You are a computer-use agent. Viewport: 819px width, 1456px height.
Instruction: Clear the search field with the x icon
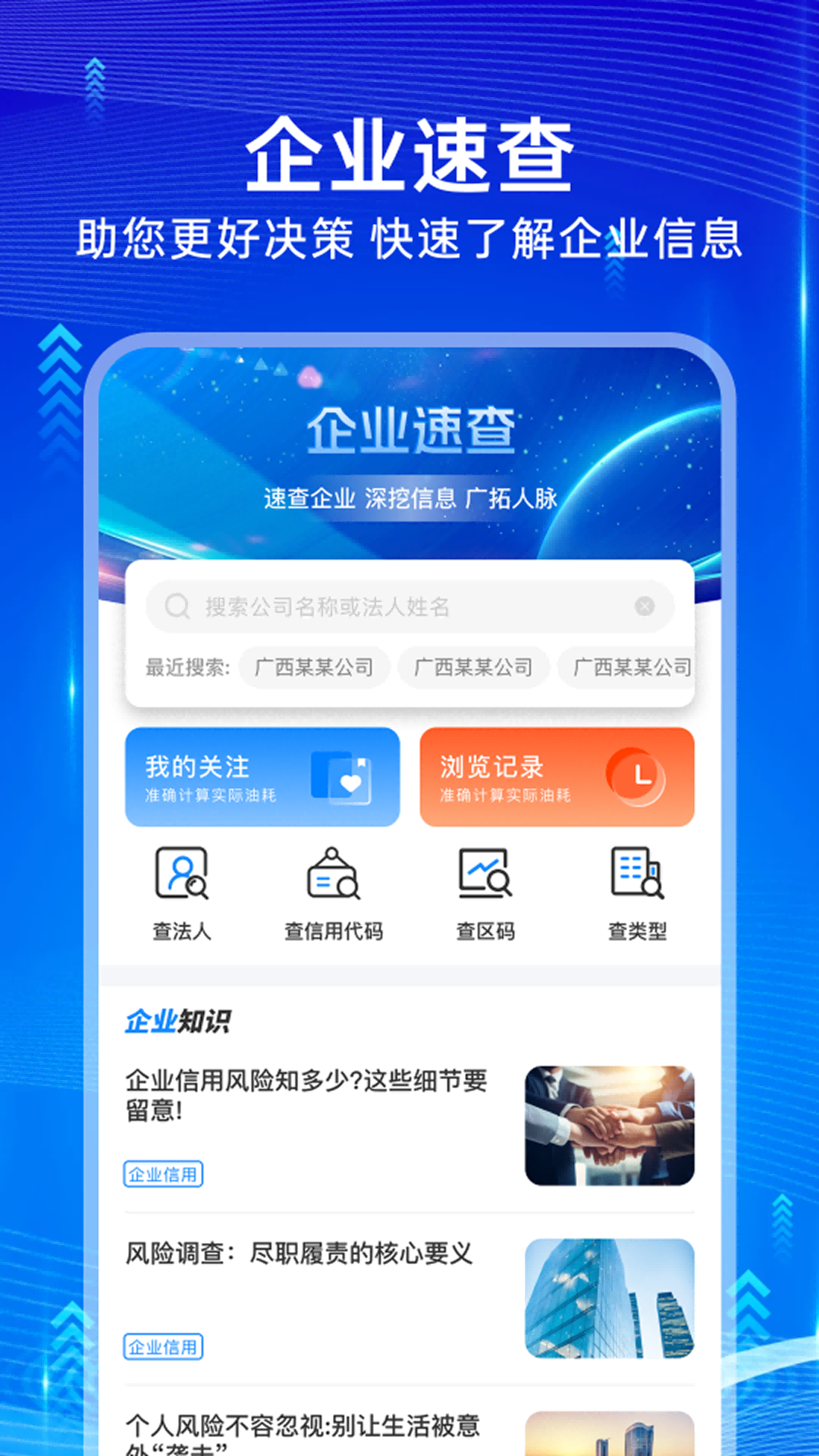click(x=644, y=605)
